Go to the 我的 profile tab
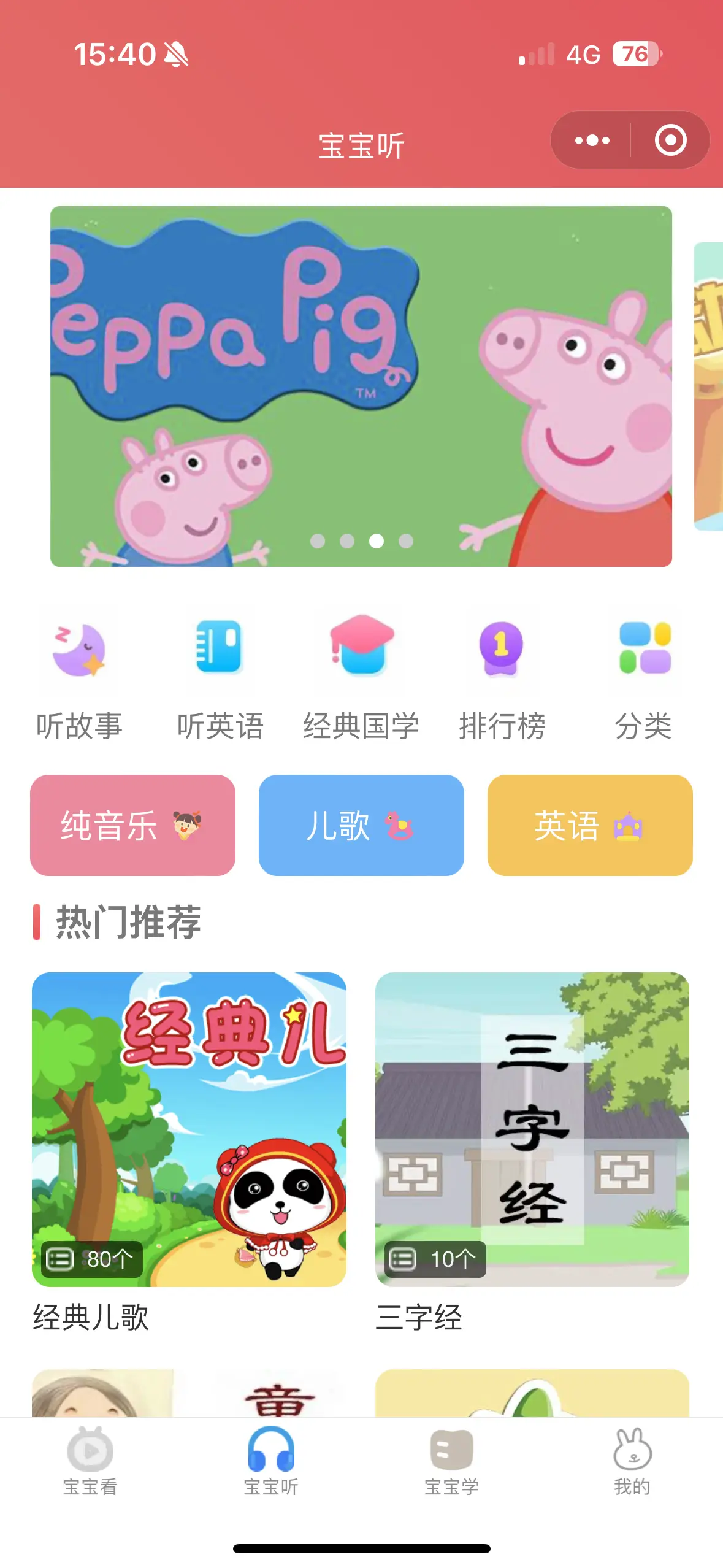Screen dimensions: 723x1568 click(632, 1461)
